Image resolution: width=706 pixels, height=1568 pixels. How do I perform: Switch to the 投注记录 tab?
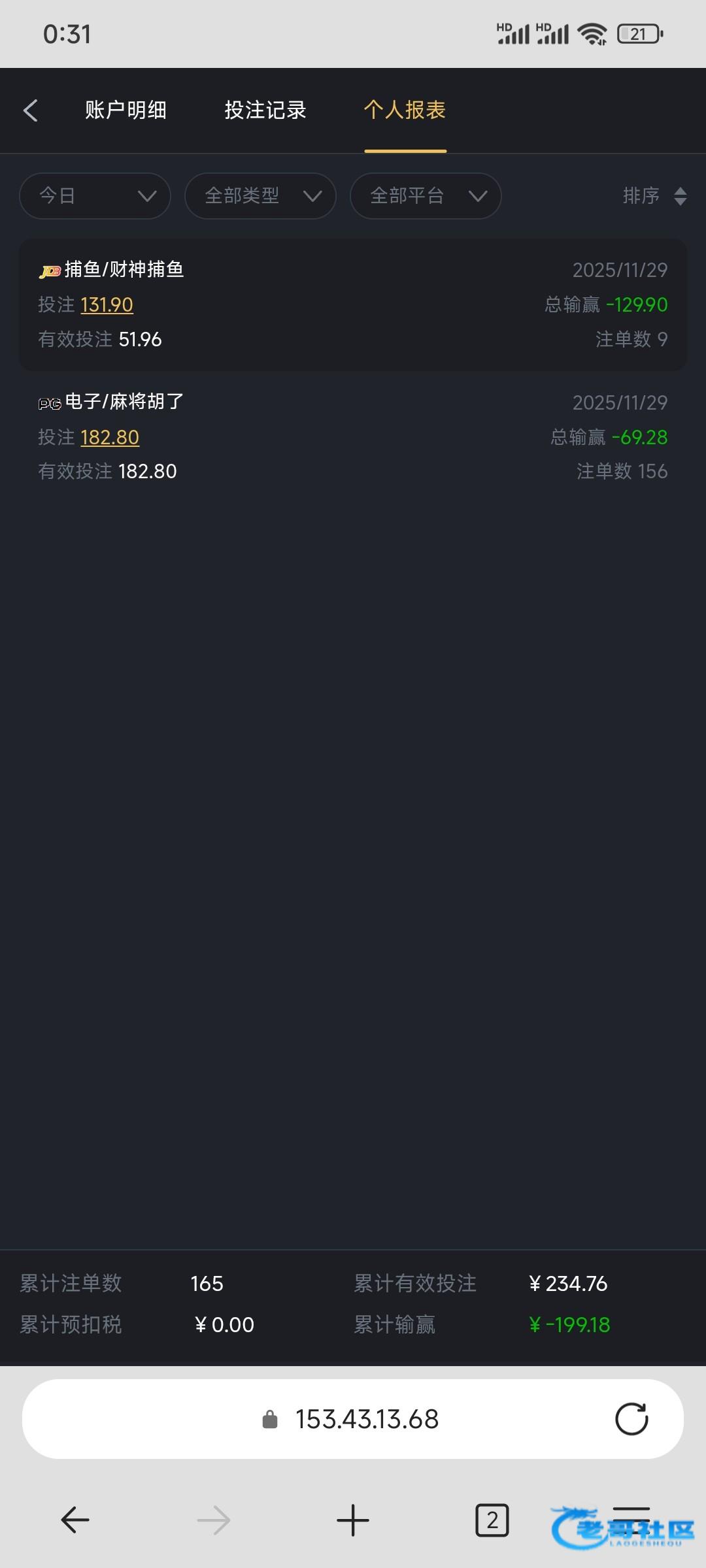[x=265, y=110]
